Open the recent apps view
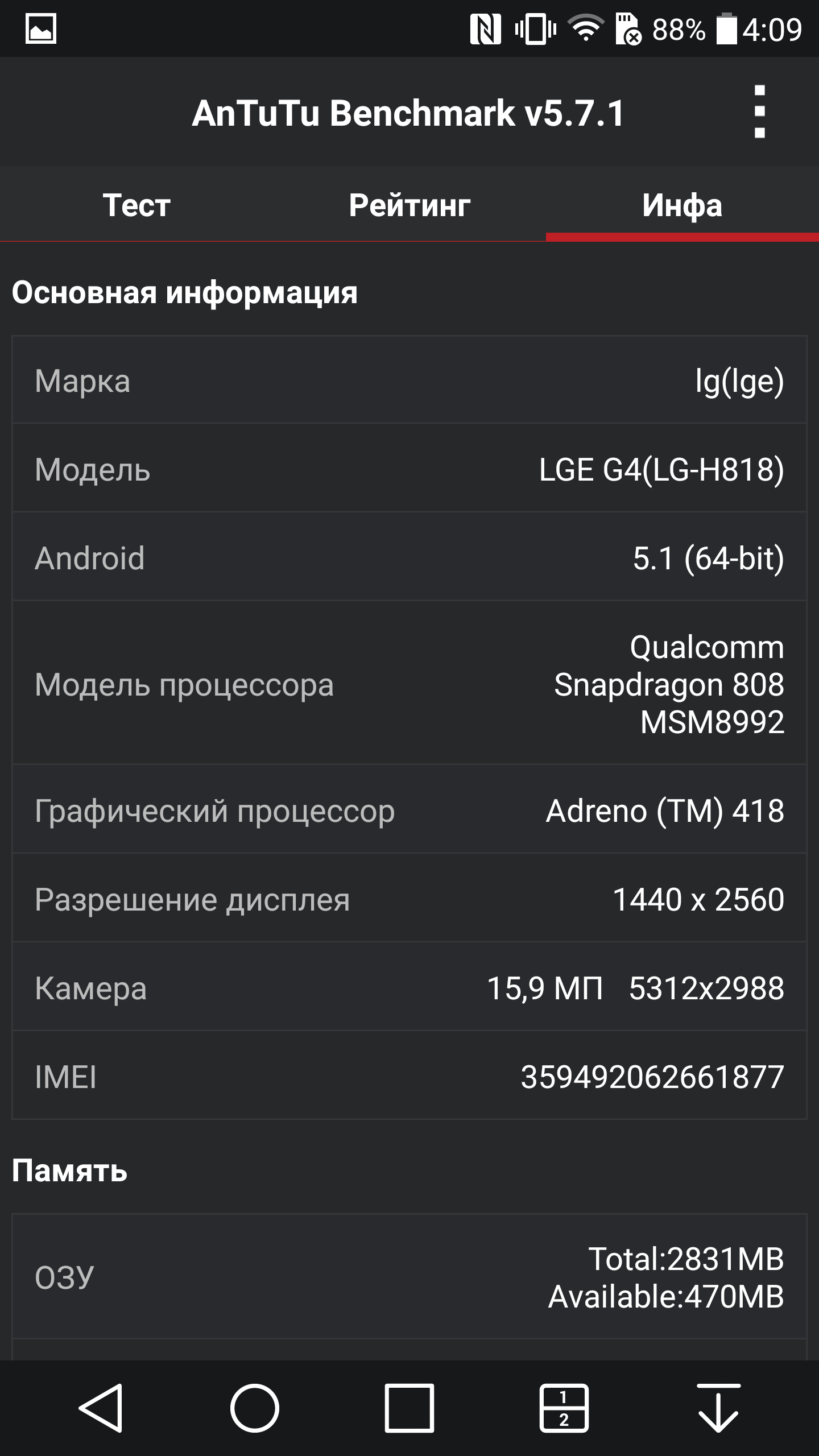Image resolution: width=819 pixels, height=1456 pixels. pos(409,1408)
